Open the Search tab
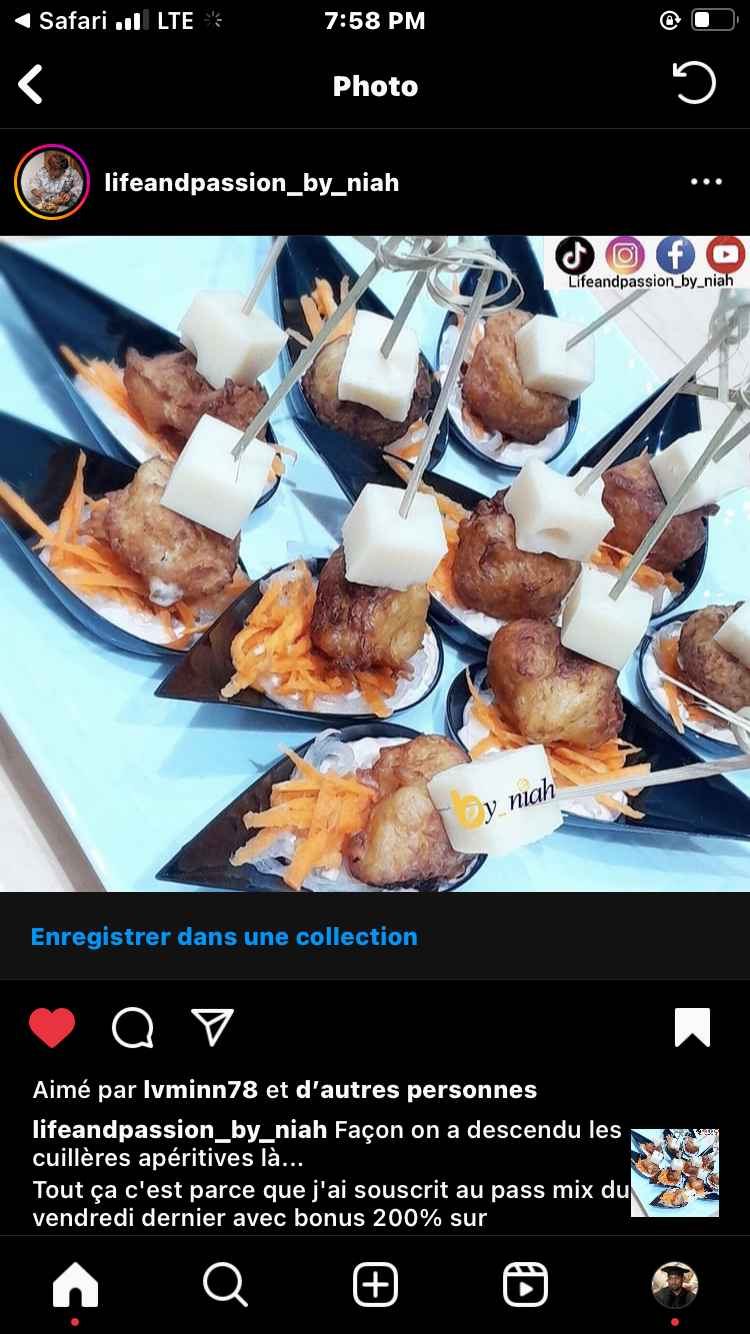Image resolution: width=750 pixels, height=1334 pixels. tap(225, 1285)
